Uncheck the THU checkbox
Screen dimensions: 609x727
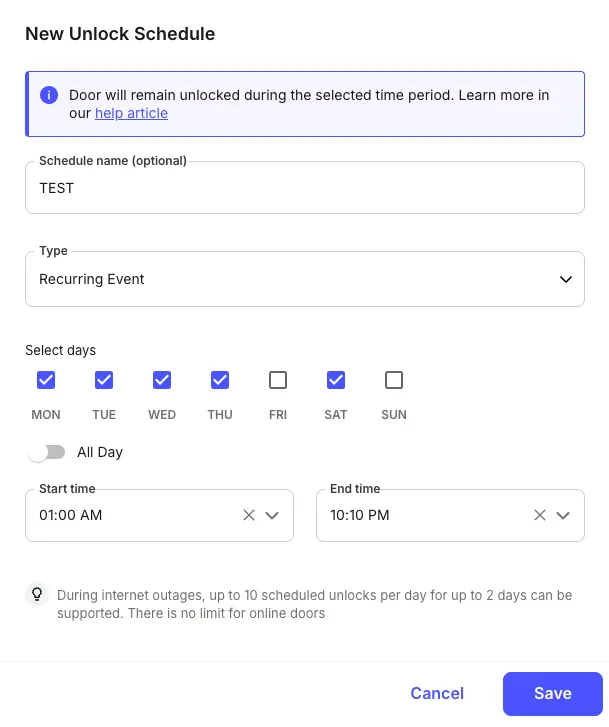220,380
